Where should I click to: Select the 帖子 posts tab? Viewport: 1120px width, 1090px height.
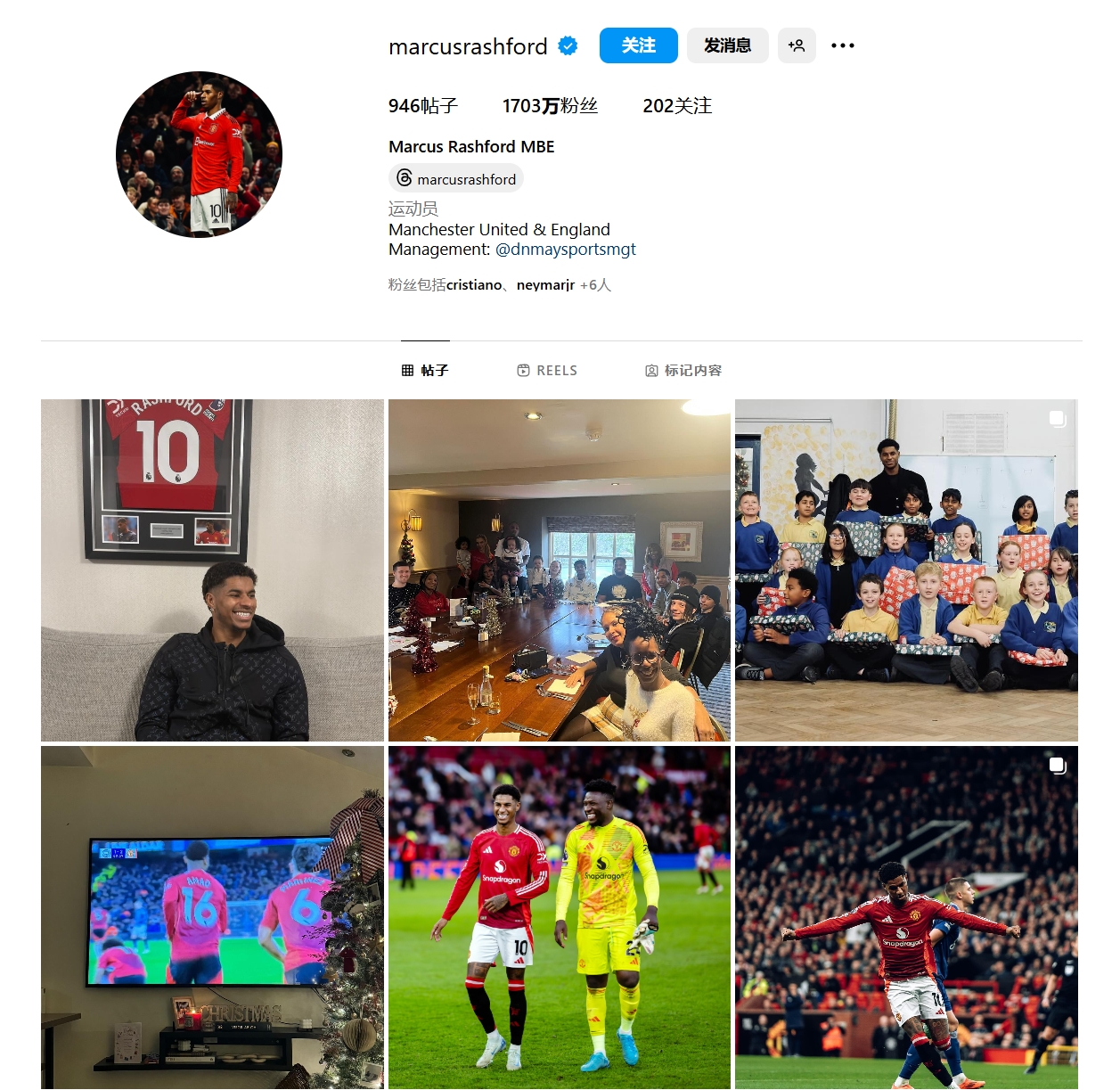click(425, 371)
